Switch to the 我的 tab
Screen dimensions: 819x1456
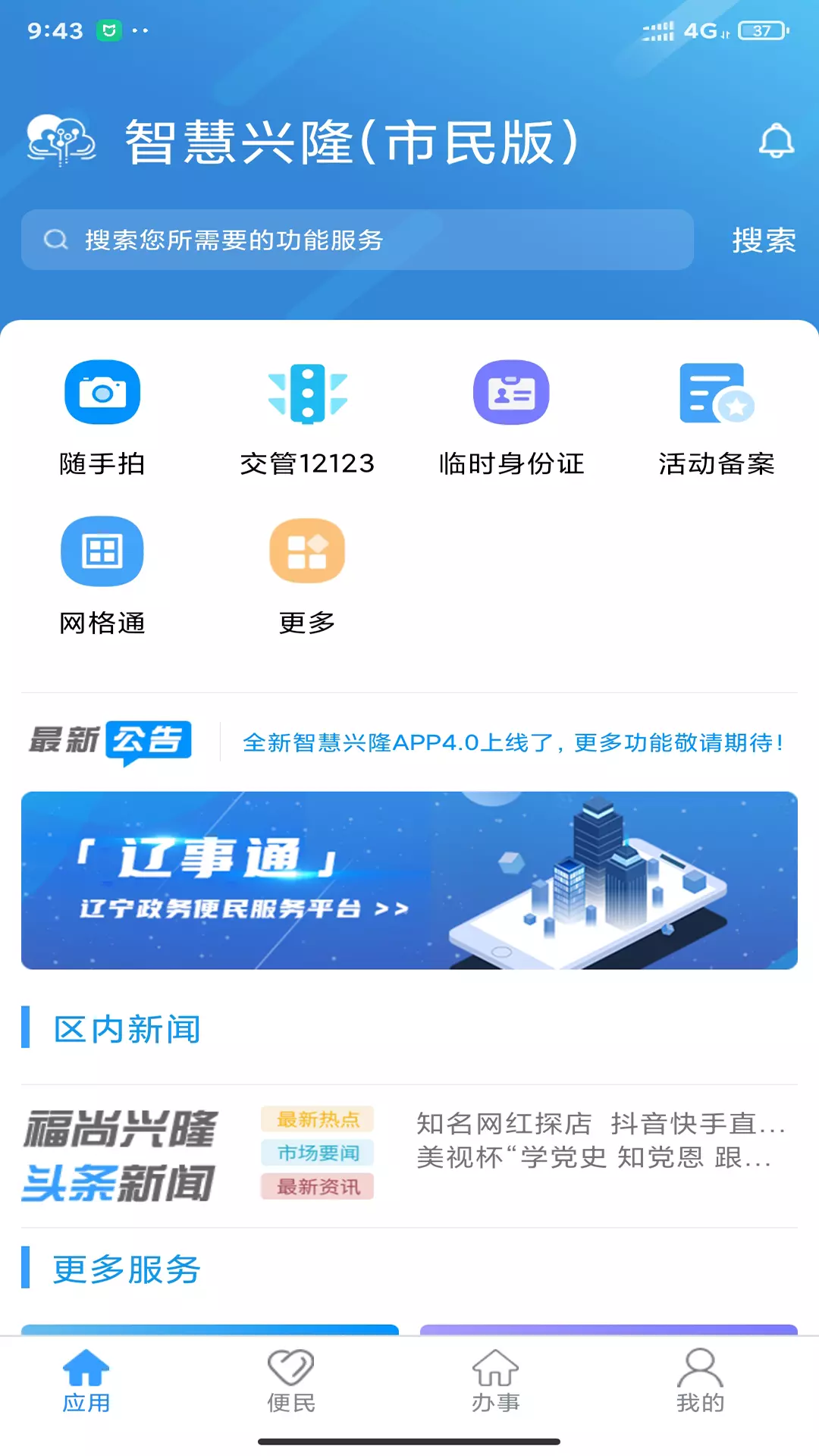[x=701, y=1380]
